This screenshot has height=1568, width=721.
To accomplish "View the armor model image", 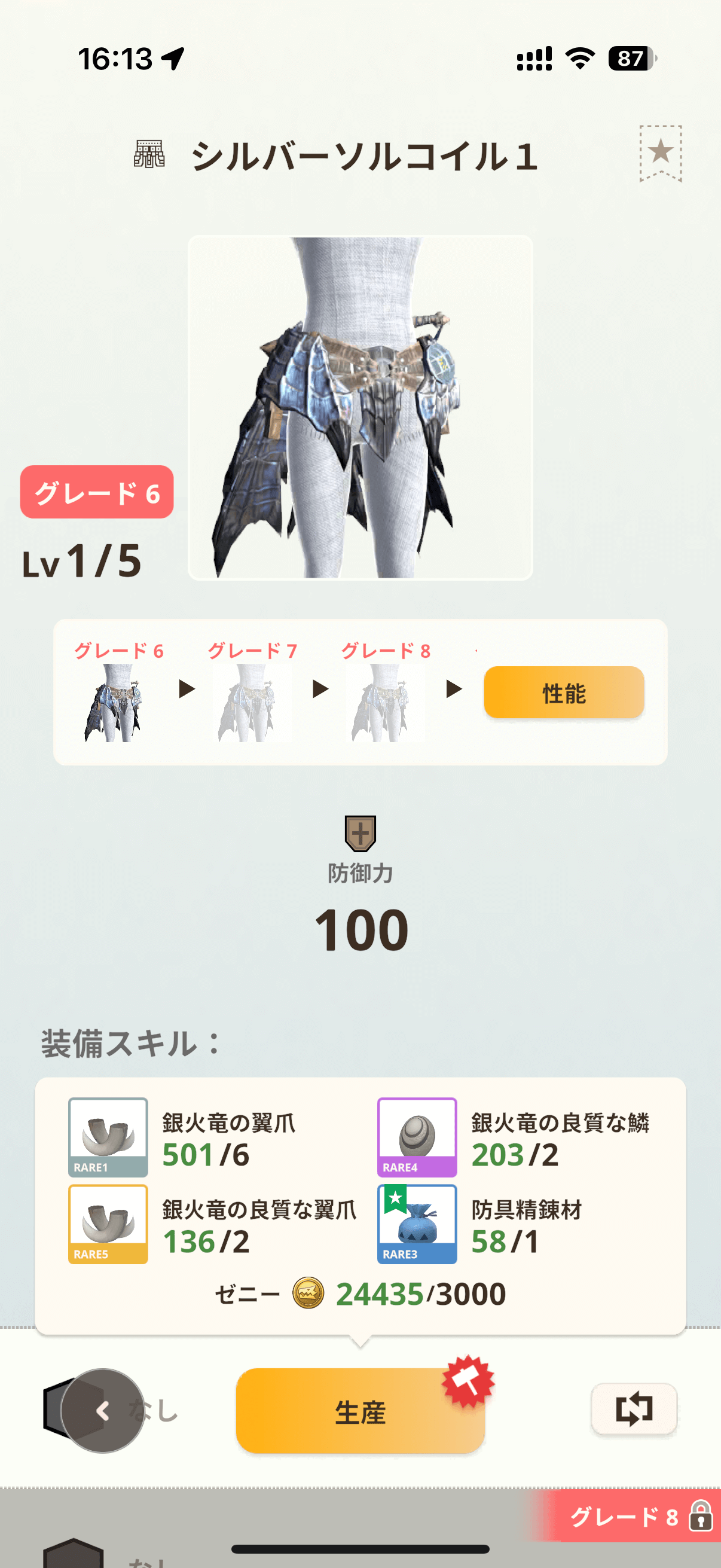I will pyautogui.click(x=360, y=407).
